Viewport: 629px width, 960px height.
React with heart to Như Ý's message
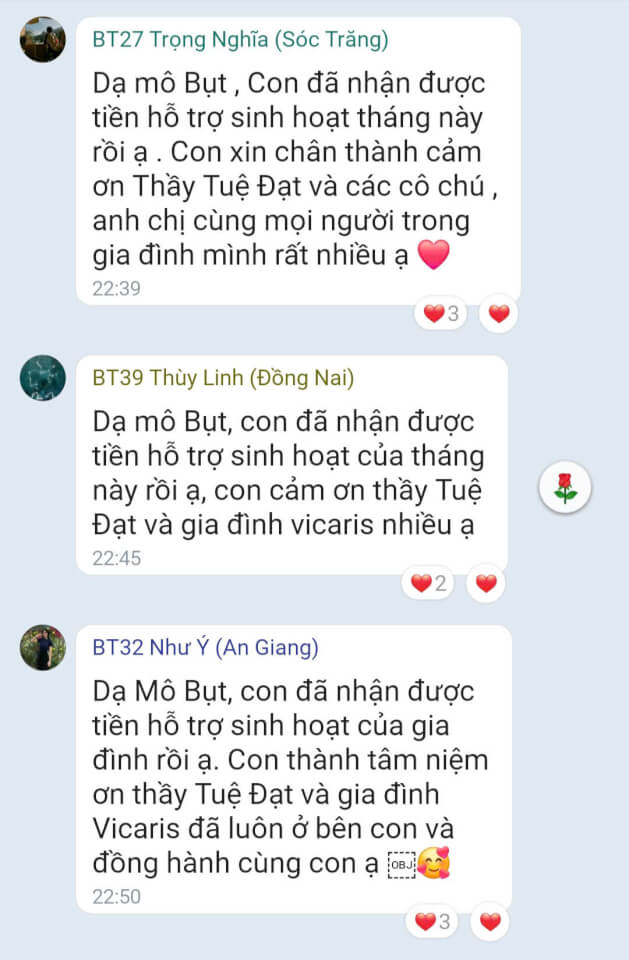(x=490, y=922)
